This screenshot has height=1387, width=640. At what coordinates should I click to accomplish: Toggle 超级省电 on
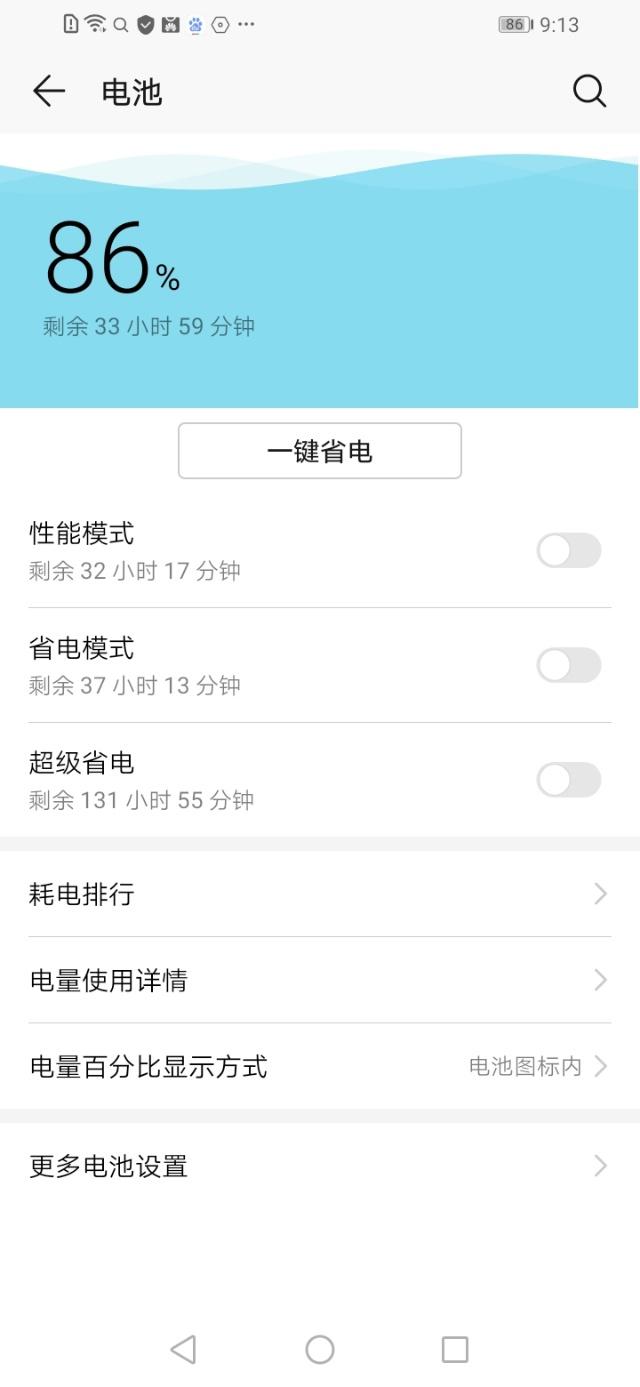(x=569, y=780)
